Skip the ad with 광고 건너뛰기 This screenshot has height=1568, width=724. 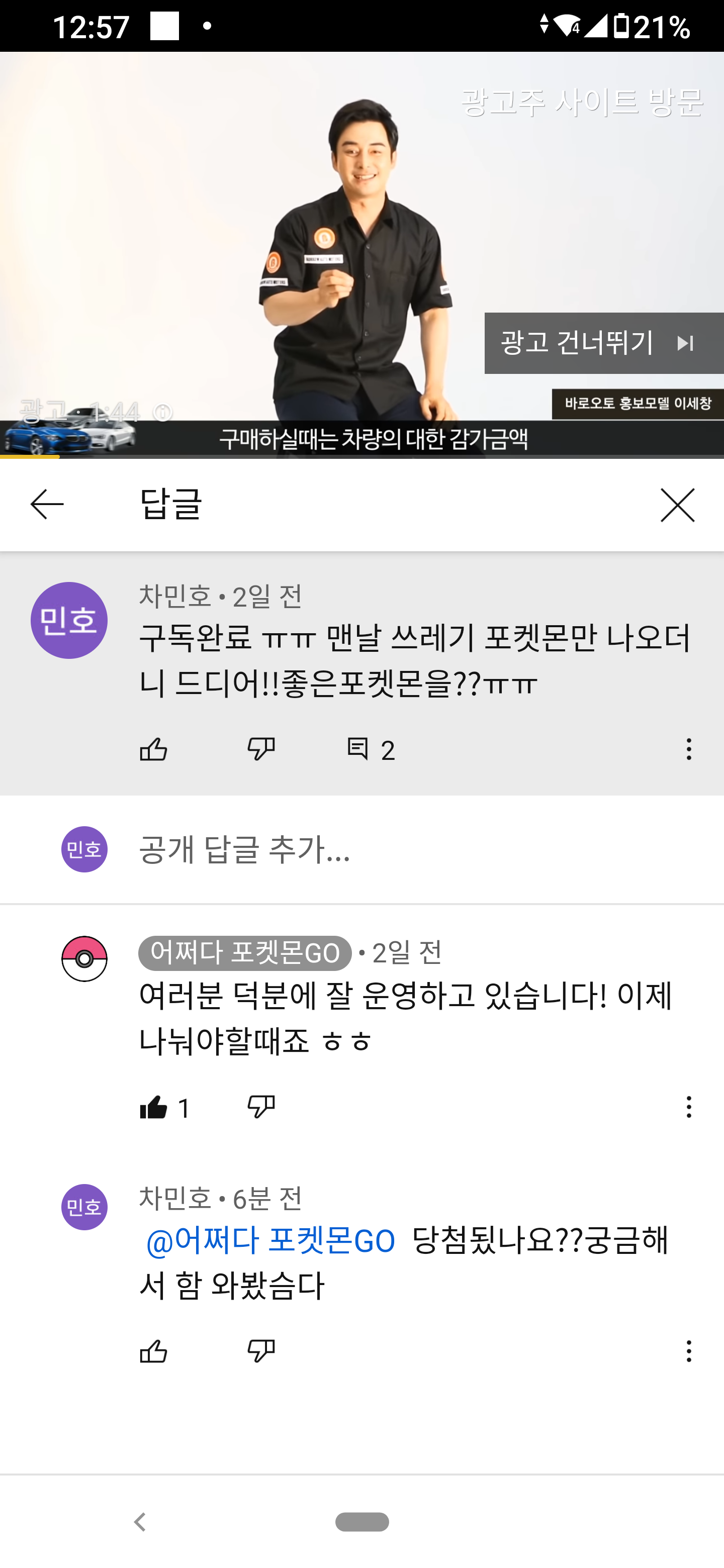tap(603, 343)
